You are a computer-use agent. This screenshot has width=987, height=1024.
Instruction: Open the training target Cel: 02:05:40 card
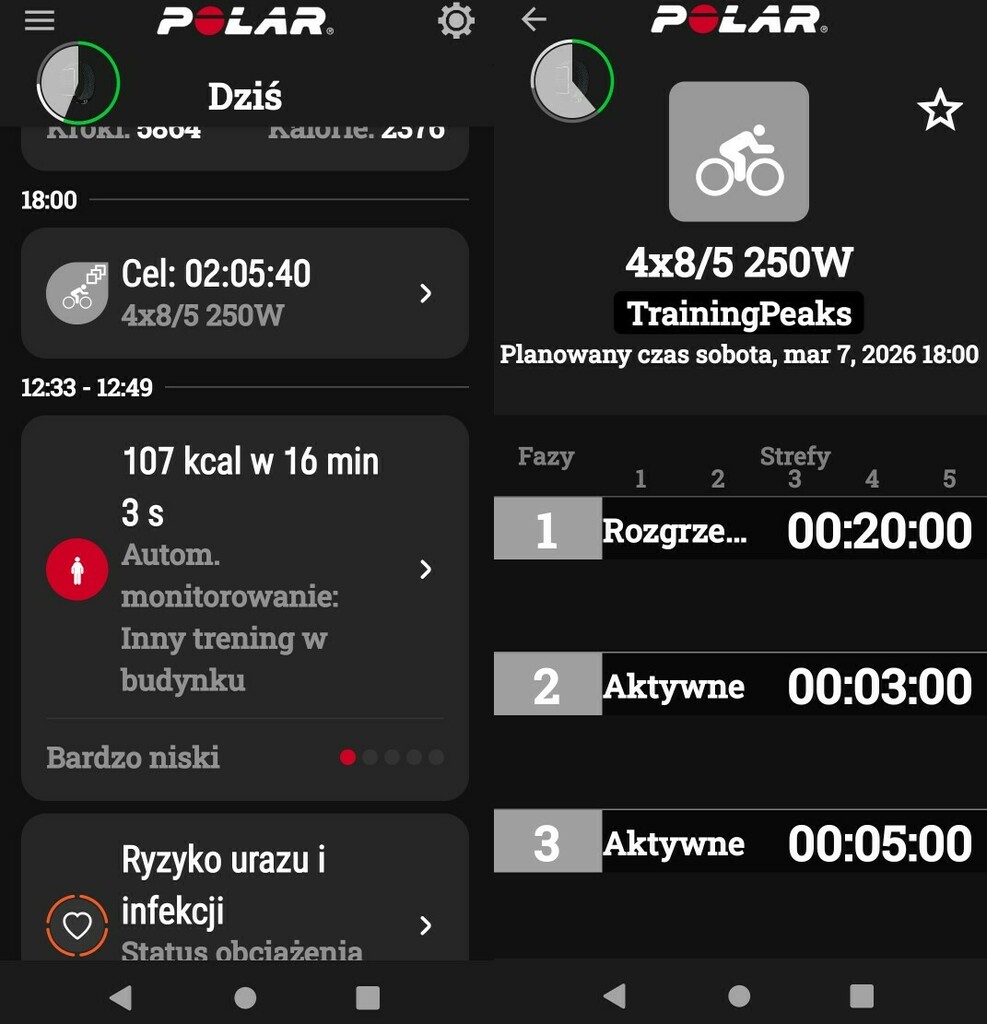pos(245,293)
